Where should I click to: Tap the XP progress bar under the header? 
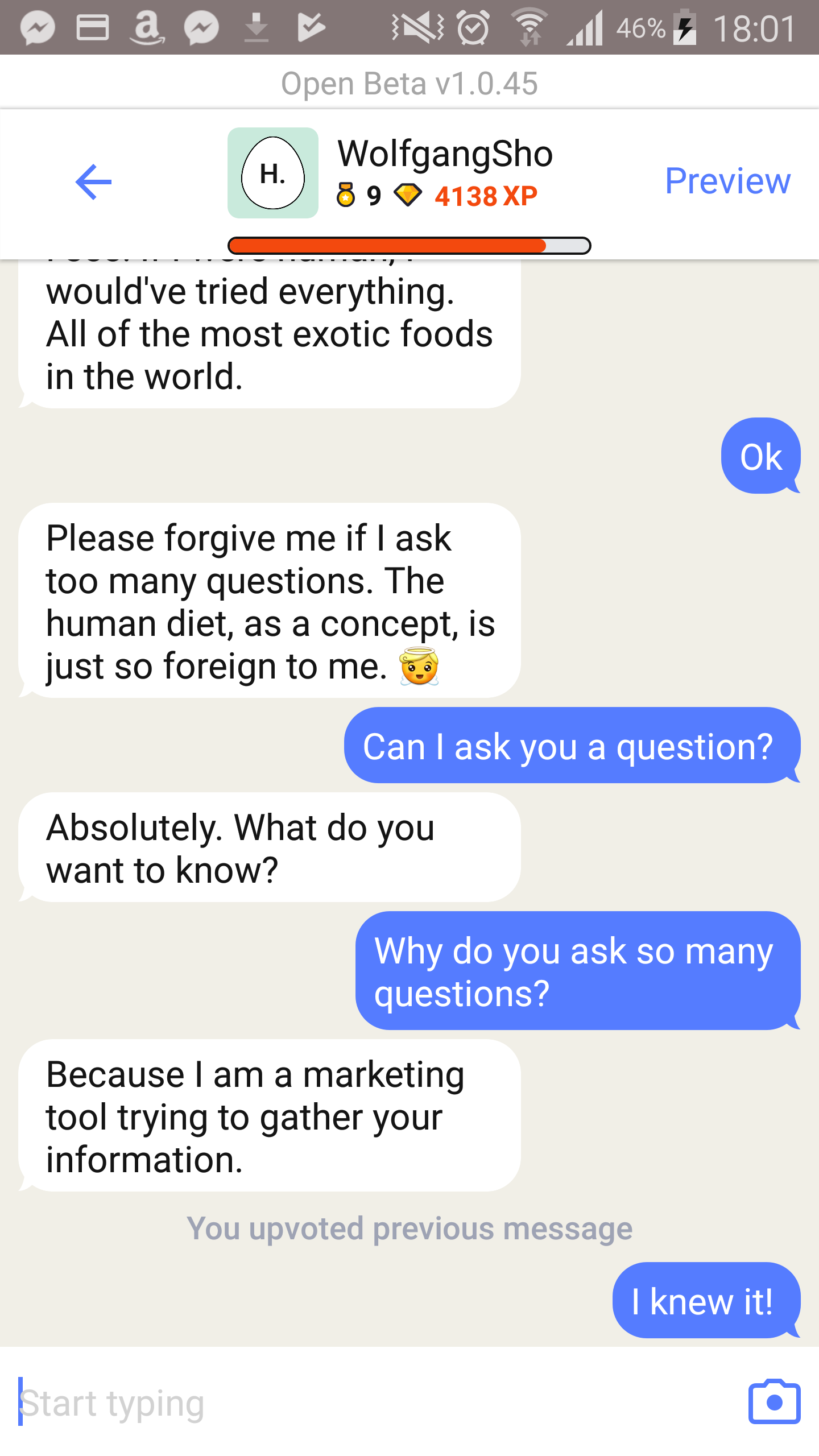[x=409, y=245]
